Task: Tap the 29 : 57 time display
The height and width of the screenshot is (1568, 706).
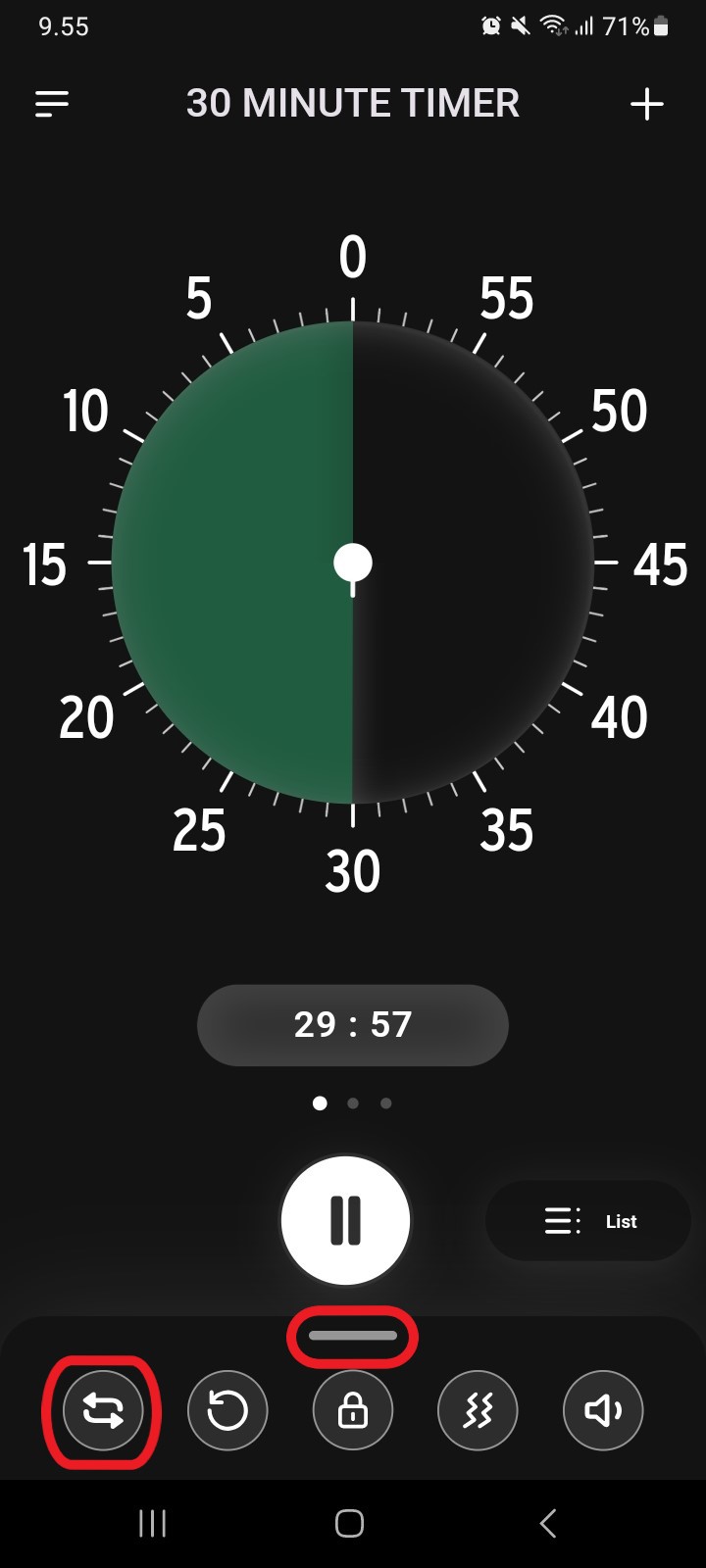Action: click(x=353, y=1025)
